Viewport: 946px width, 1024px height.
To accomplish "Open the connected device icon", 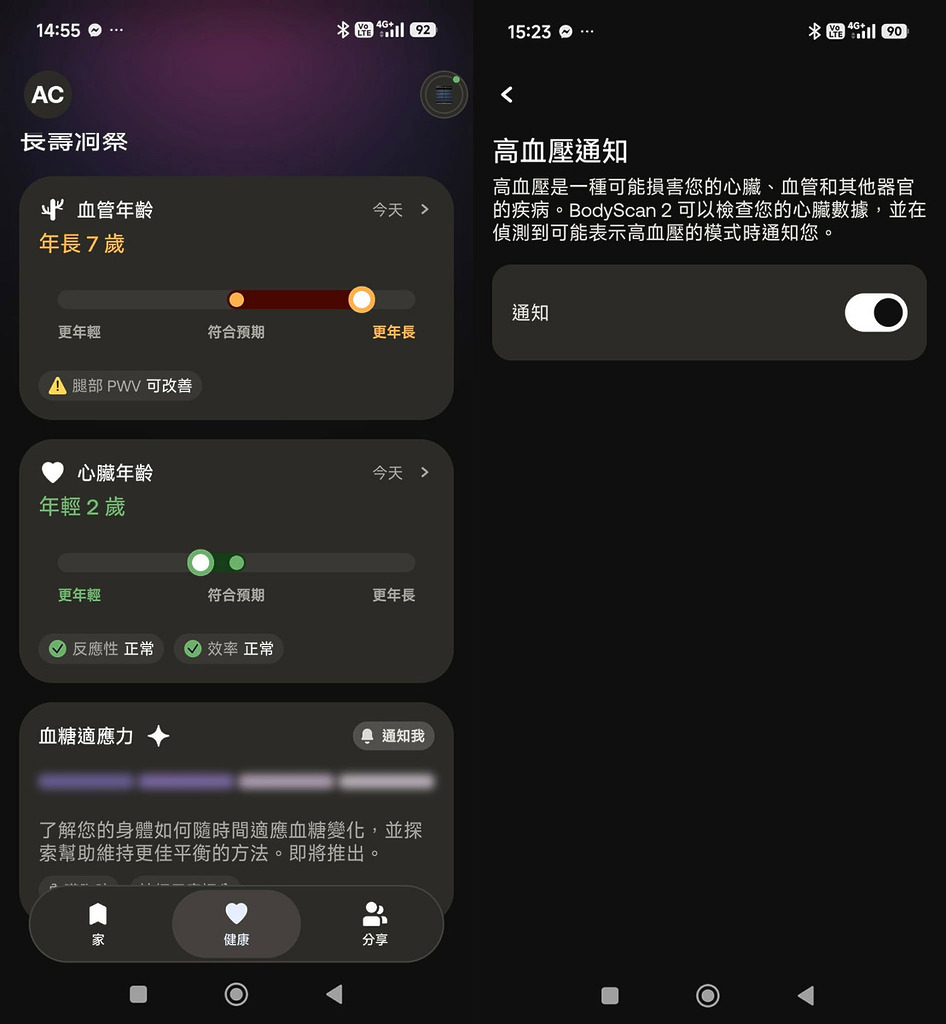I will [444, 95].
